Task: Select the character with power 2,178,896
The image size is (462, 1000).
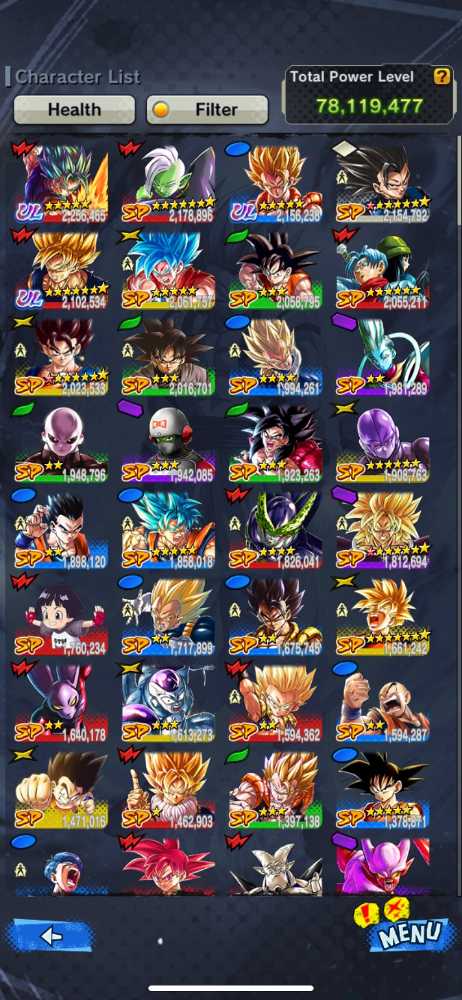Action: (169, 181)
